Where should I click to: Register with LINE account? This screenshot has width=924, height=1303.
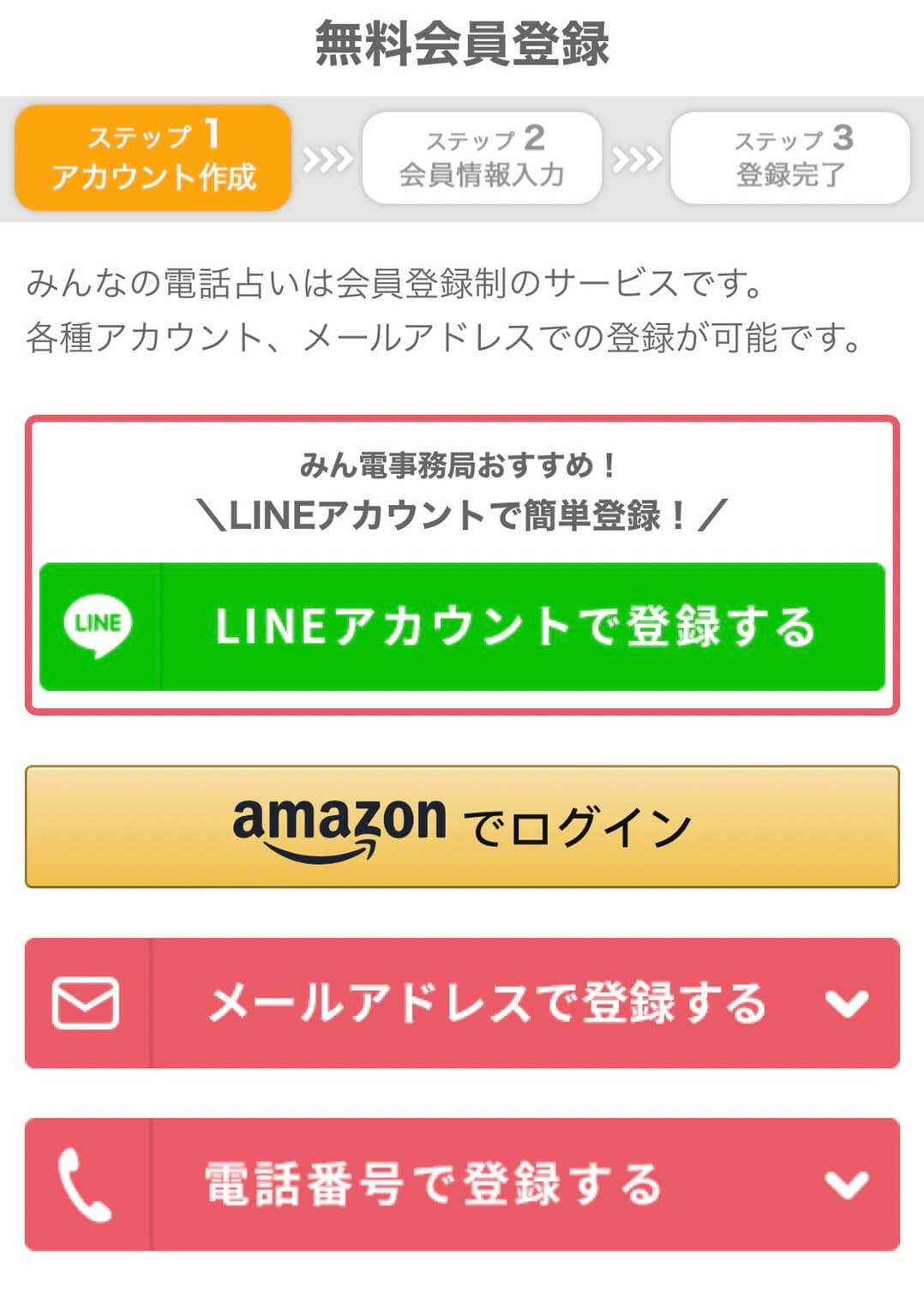462,627
